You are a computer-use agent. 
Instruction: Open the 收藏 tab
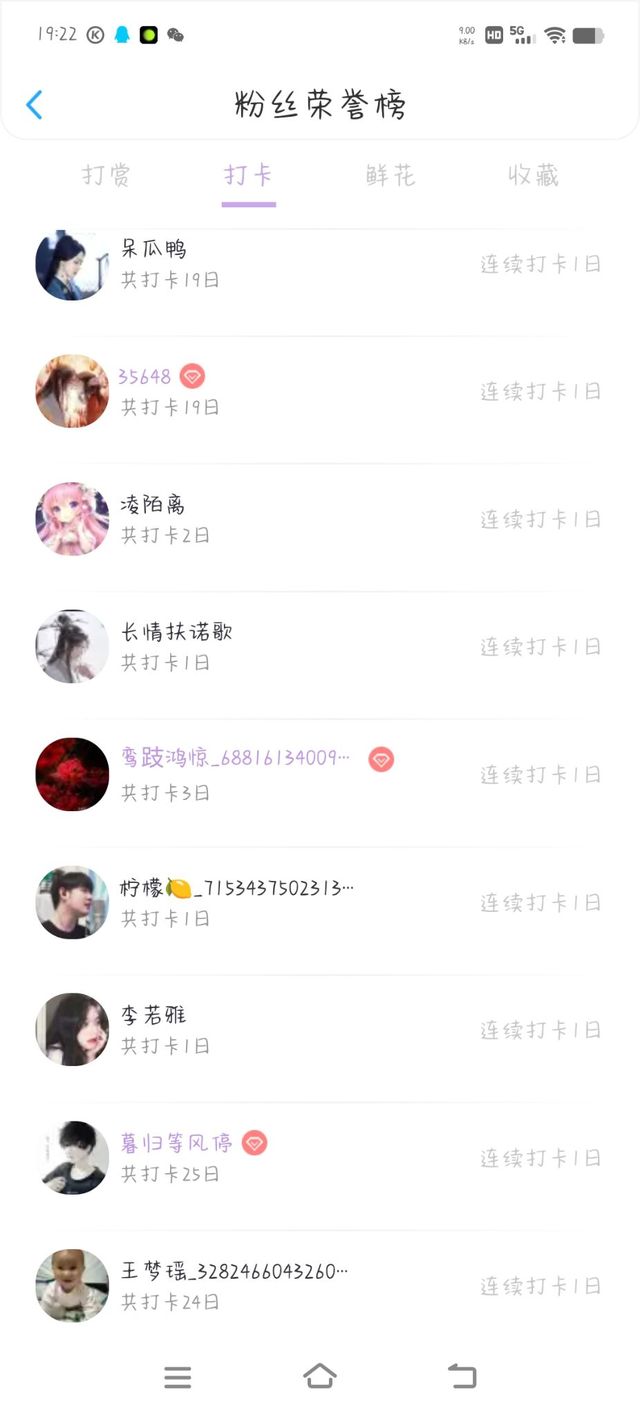coord(533,176)
